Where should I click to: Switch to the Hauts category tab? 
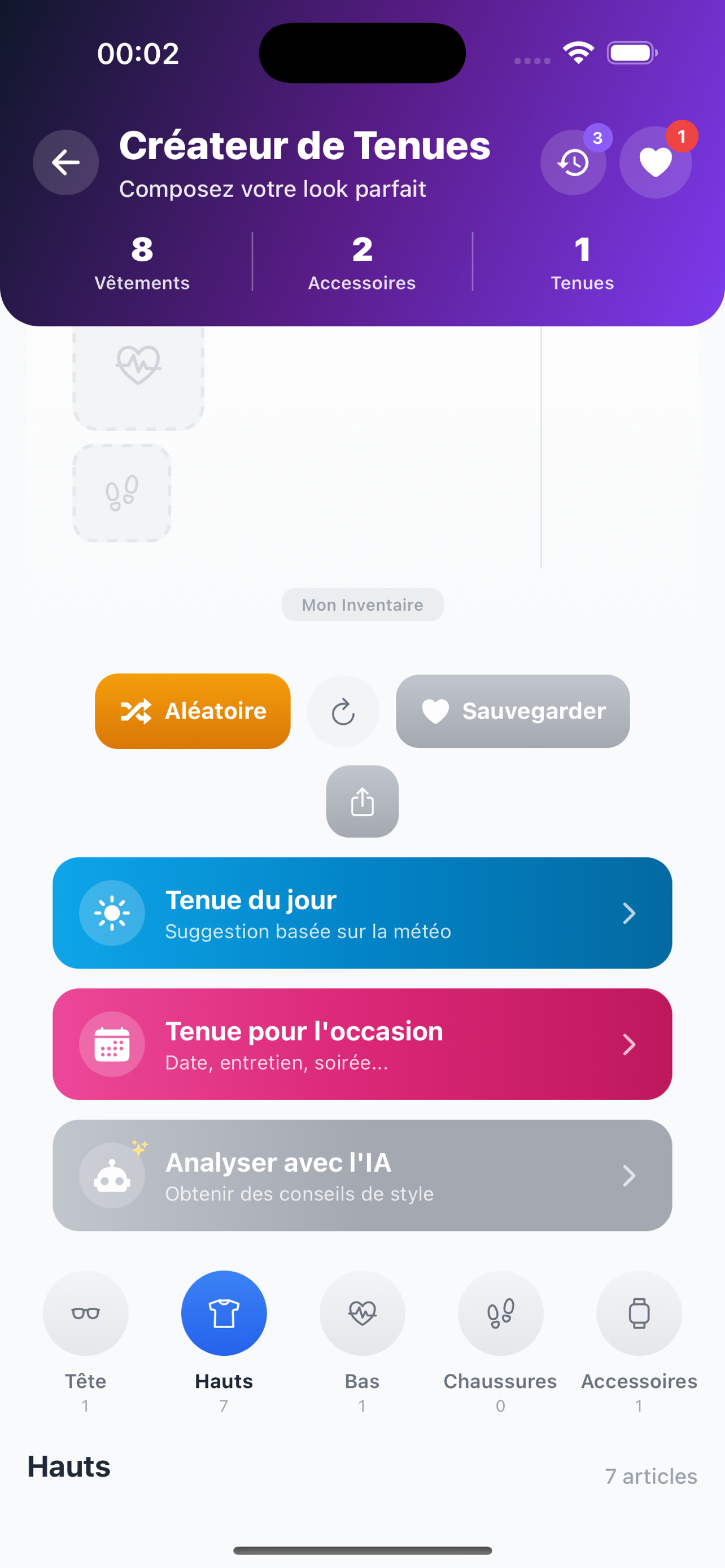224,1313
